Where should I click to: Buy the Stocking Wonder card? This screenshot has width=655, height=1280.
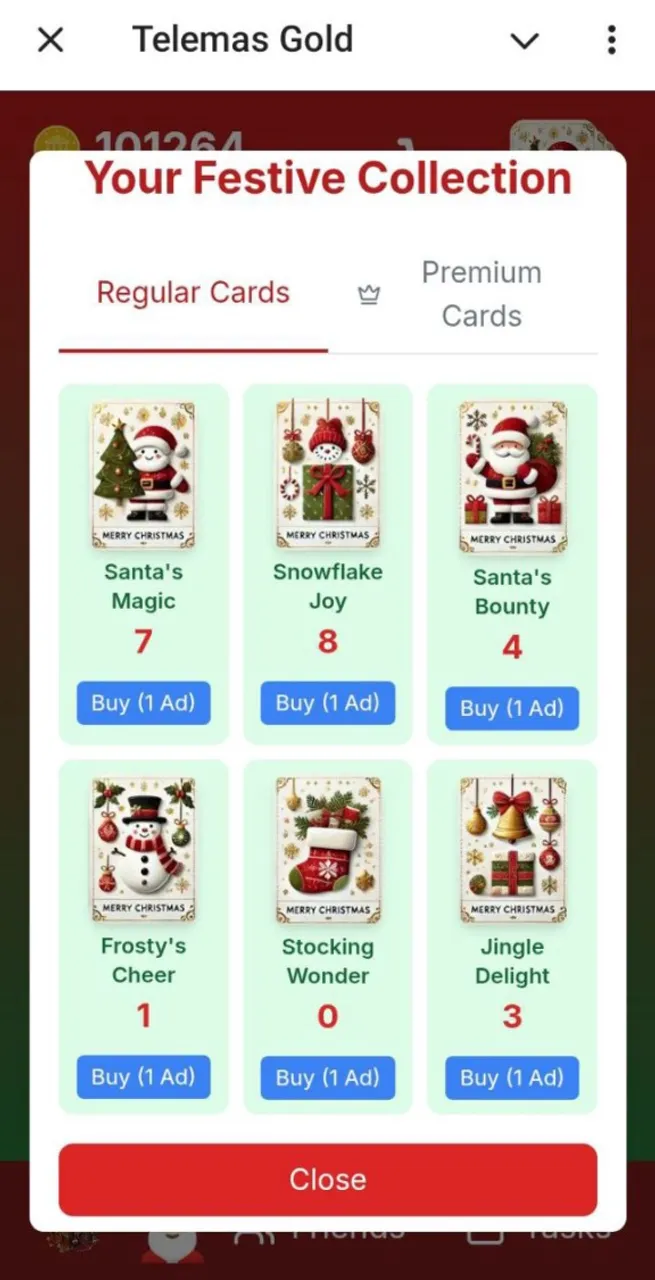[x=327, y=1078]
